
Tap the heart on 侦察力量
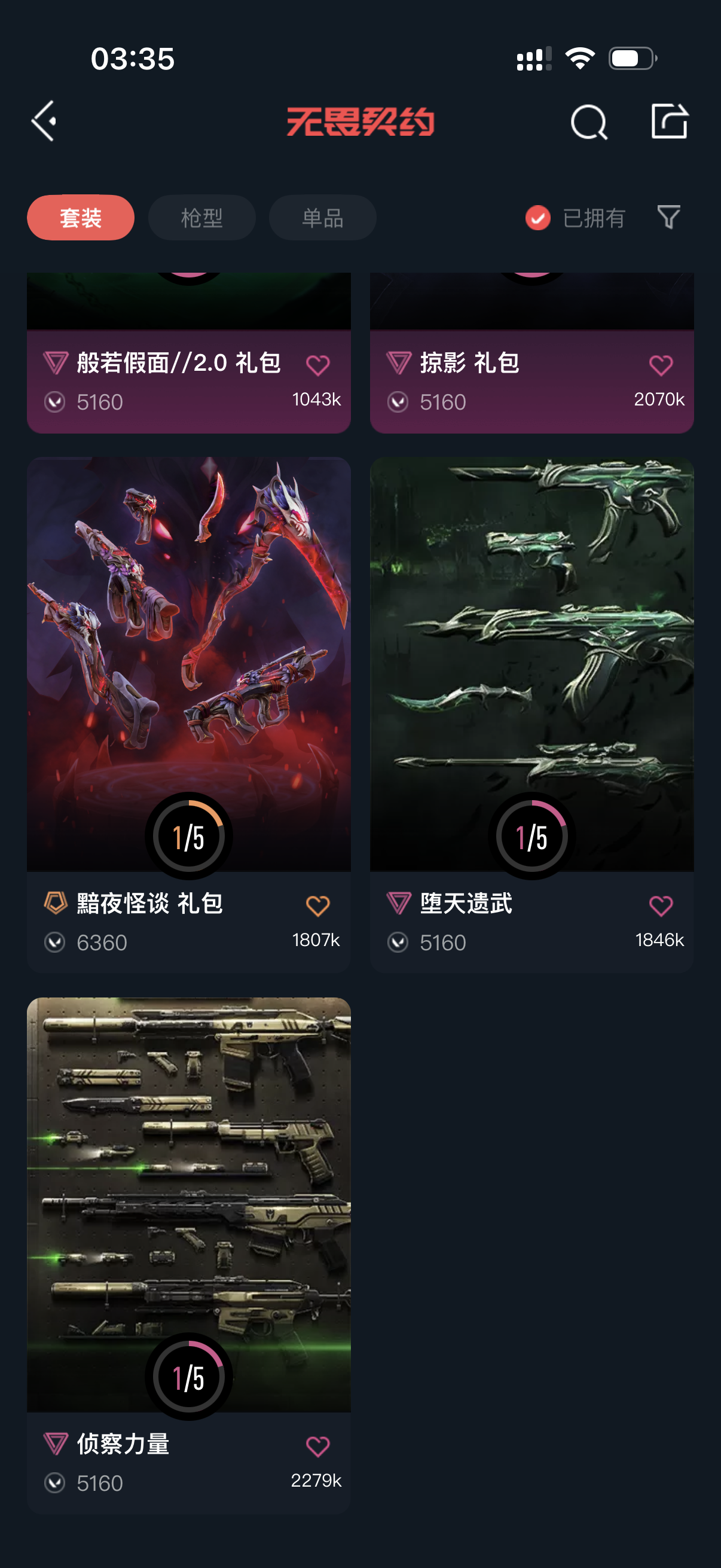[317, 1446]
